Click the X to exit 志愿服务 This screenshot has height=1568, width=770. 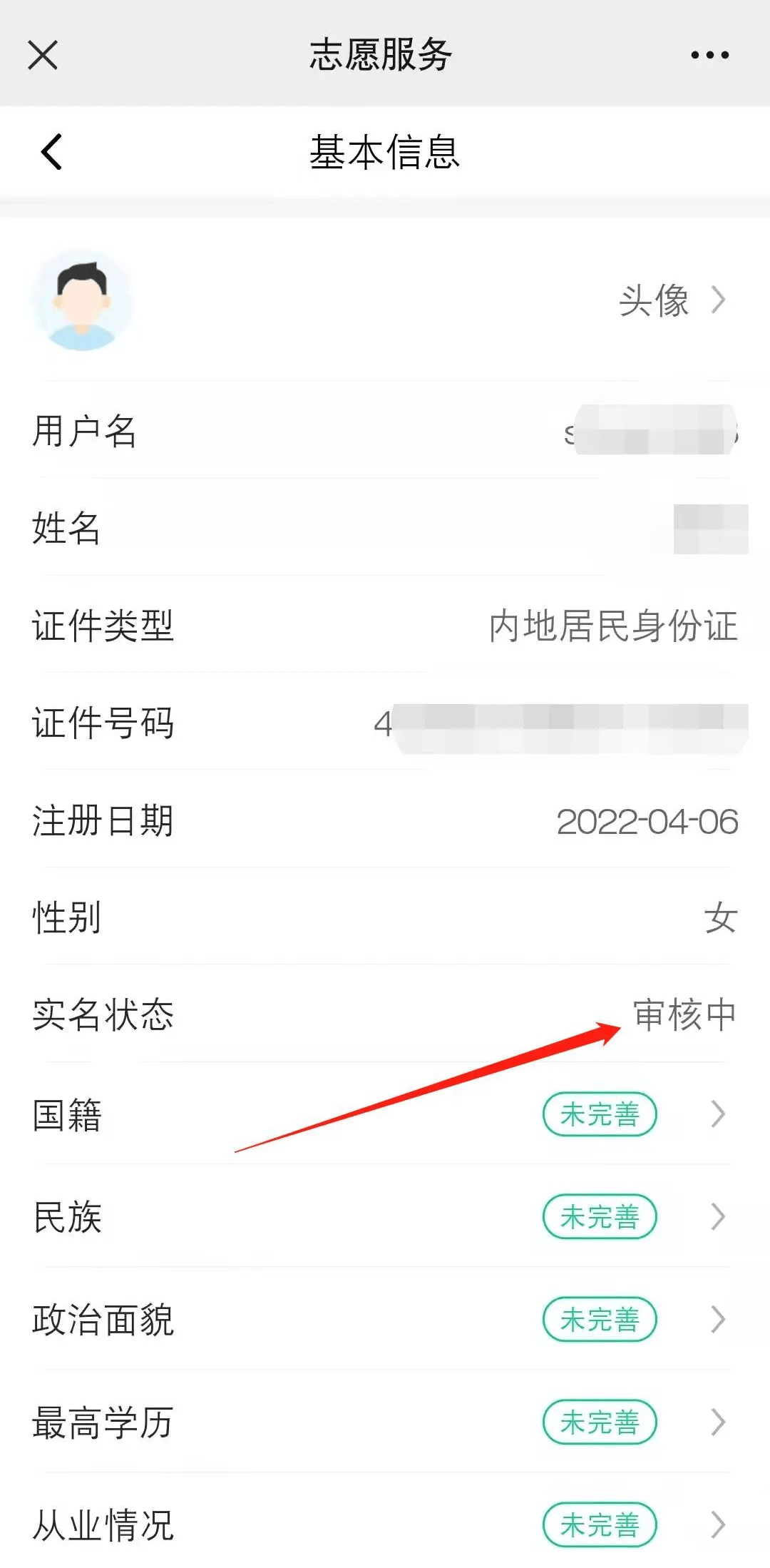click(x=43, y=54)
